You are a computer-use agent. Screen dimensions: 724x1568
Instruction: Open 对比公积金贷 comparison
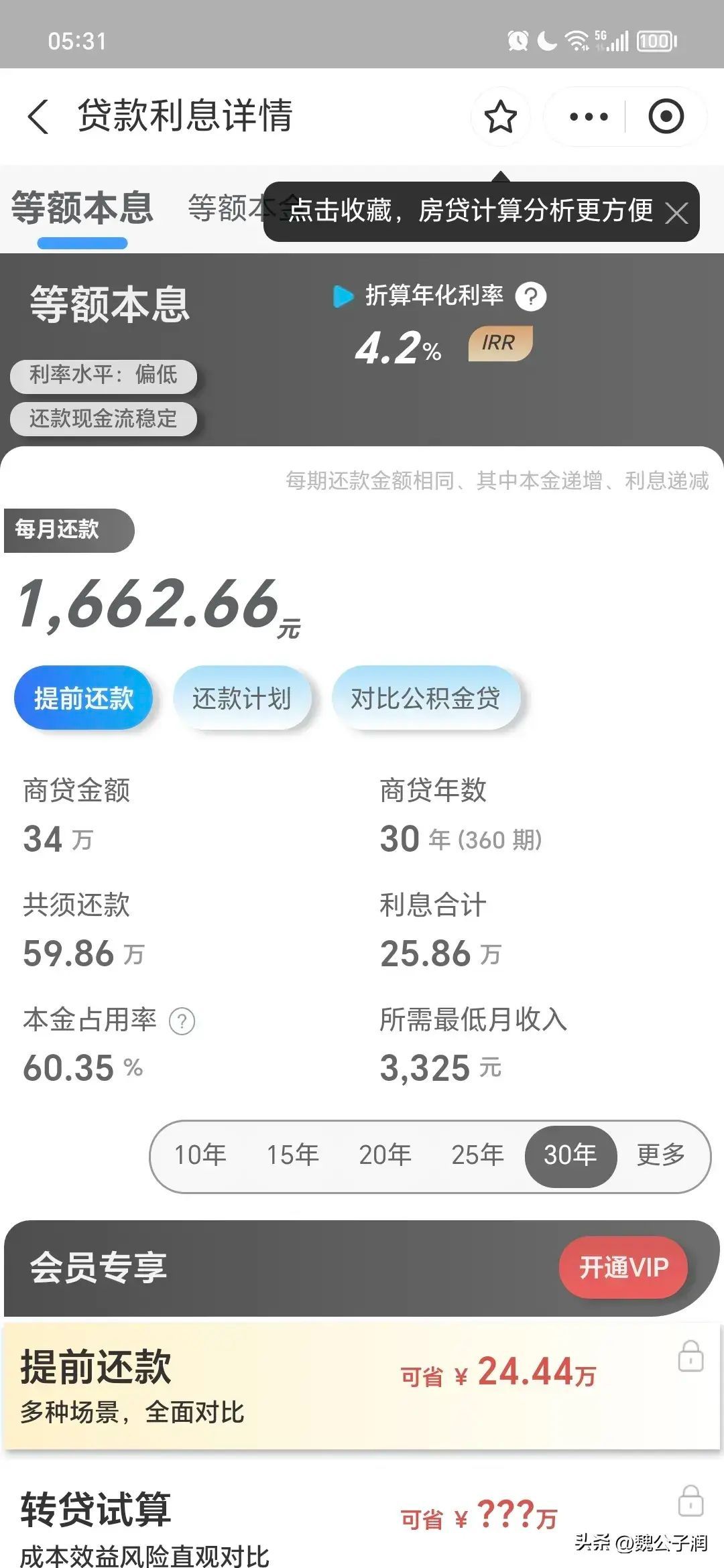tap(426, 698)
